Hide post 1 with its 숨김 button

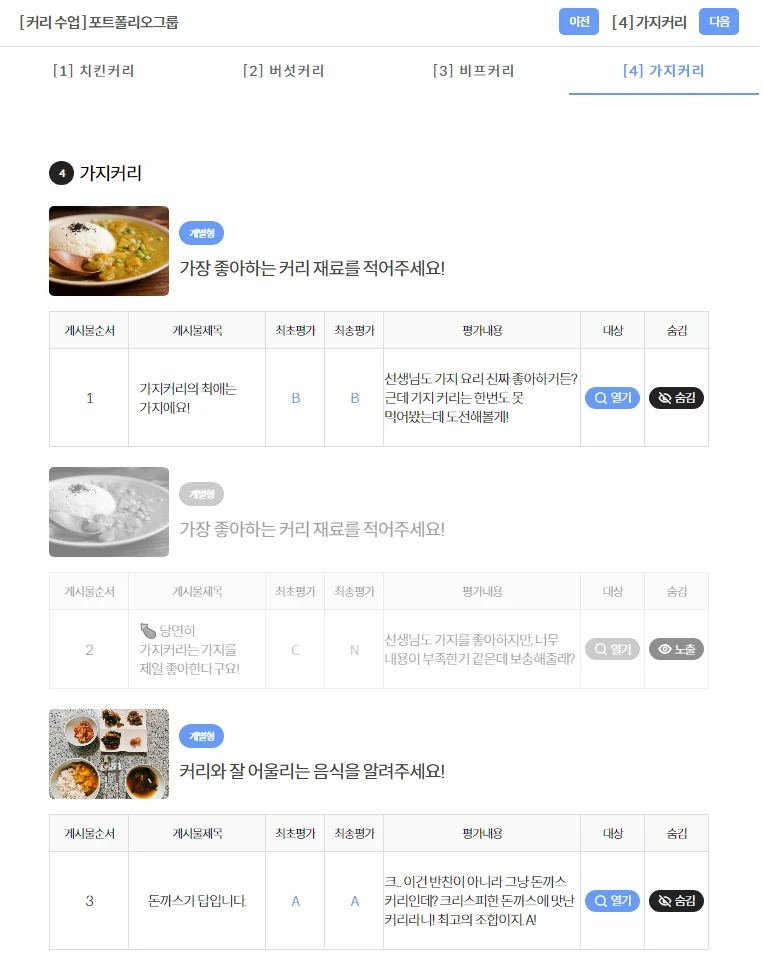click(x=676, y=398)
